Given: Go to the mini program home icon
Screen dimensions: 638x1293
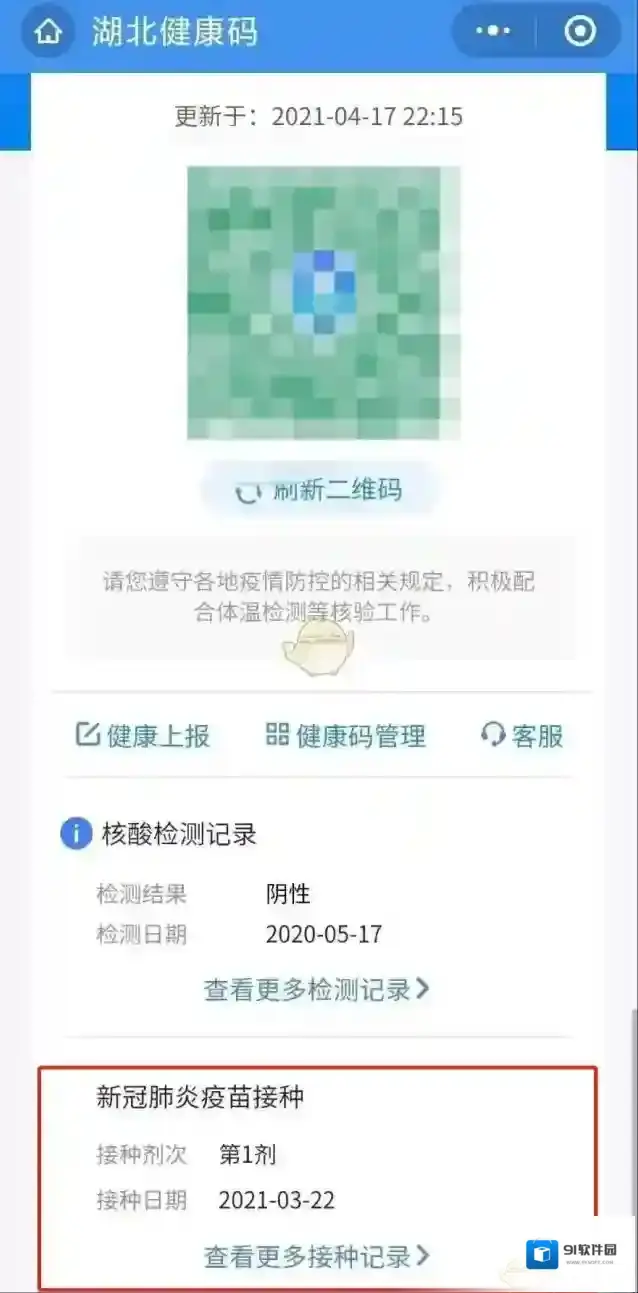Looking at the screenshot, I should click(x=46, y=32).
